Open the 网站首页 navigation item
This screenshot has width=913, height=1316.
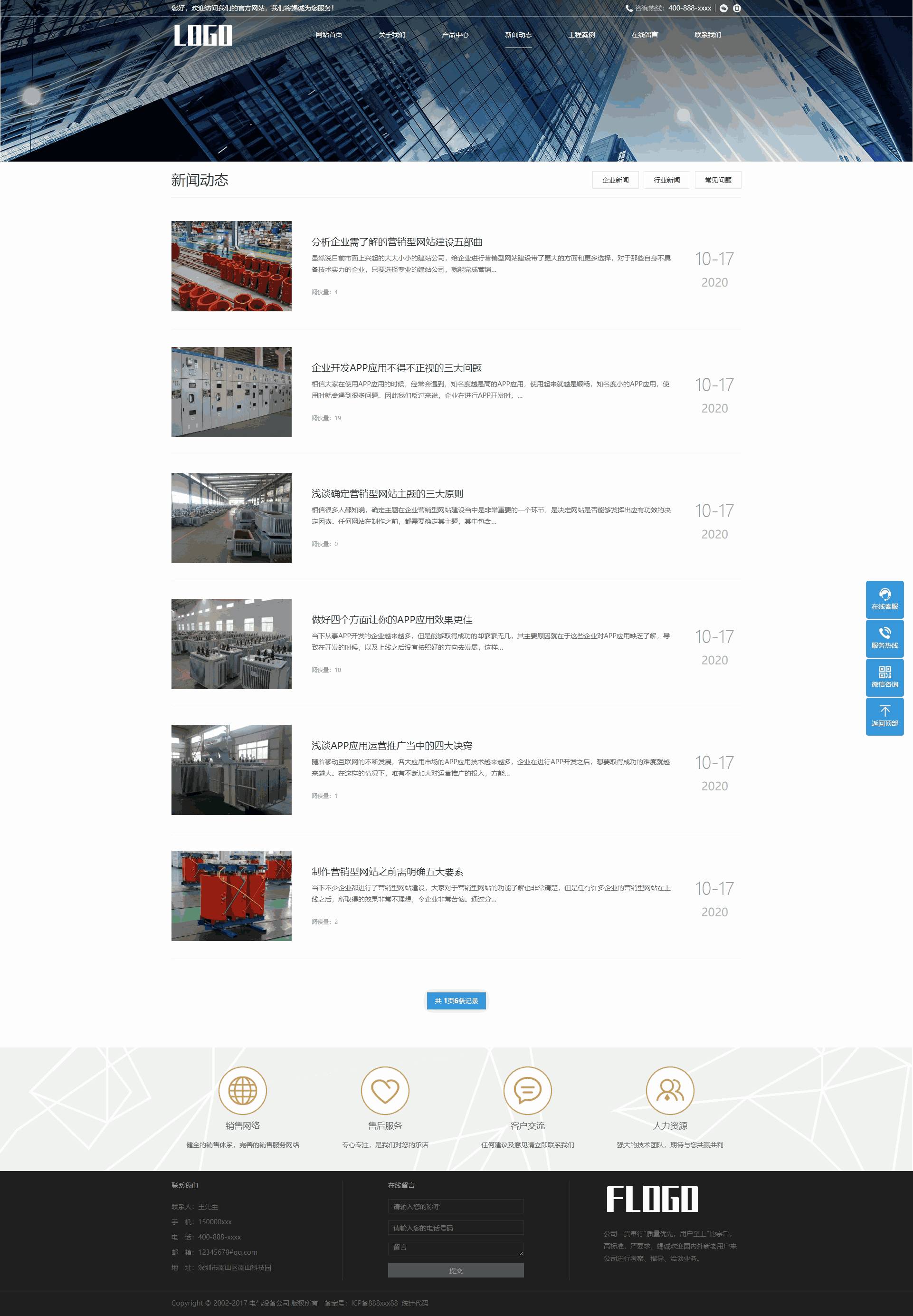(328, 35)
